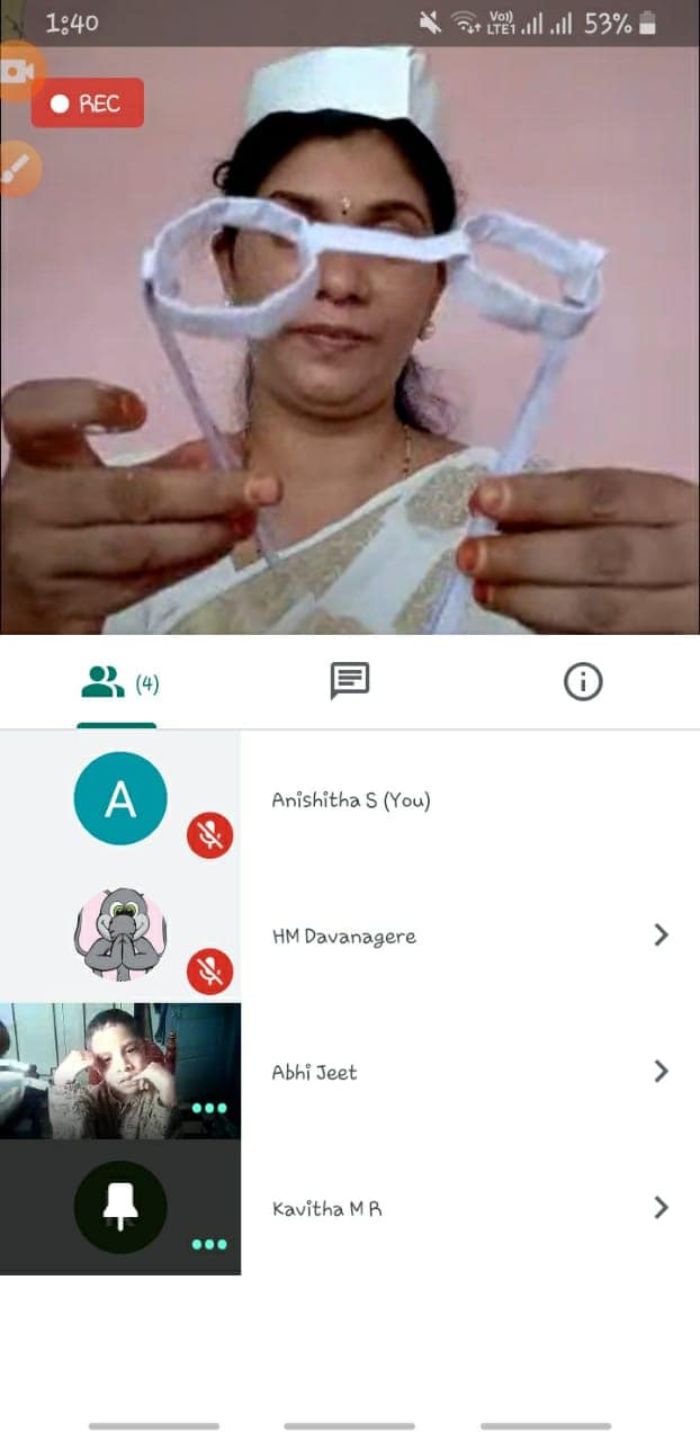This screenshot has height=1441, width=700.
Task: Tap the floating camera recorder icon
Action: click(x=18, y=72)
